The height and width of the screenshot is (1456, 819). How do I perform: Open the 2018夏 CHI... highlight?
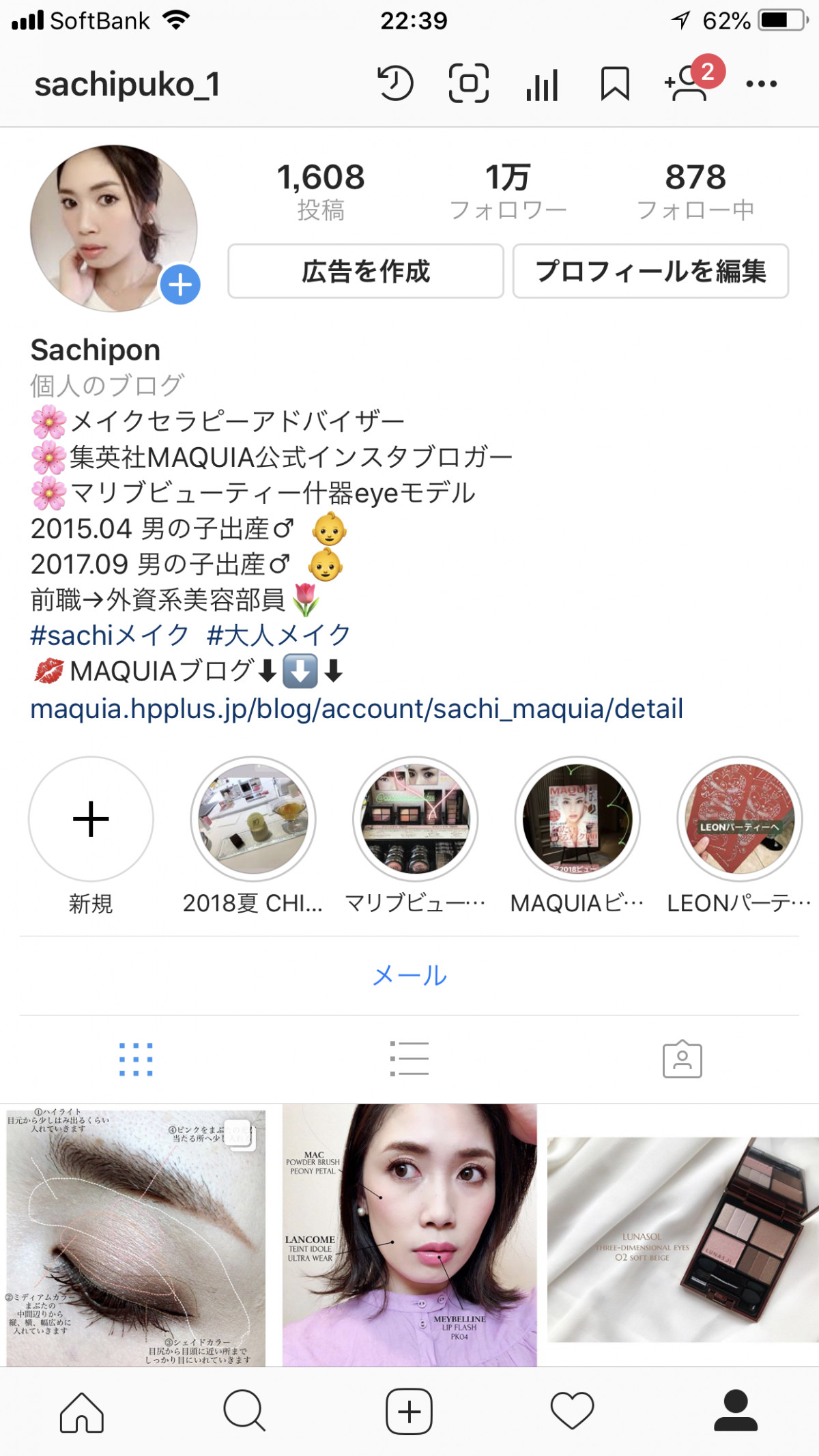[x=253, y=819]
